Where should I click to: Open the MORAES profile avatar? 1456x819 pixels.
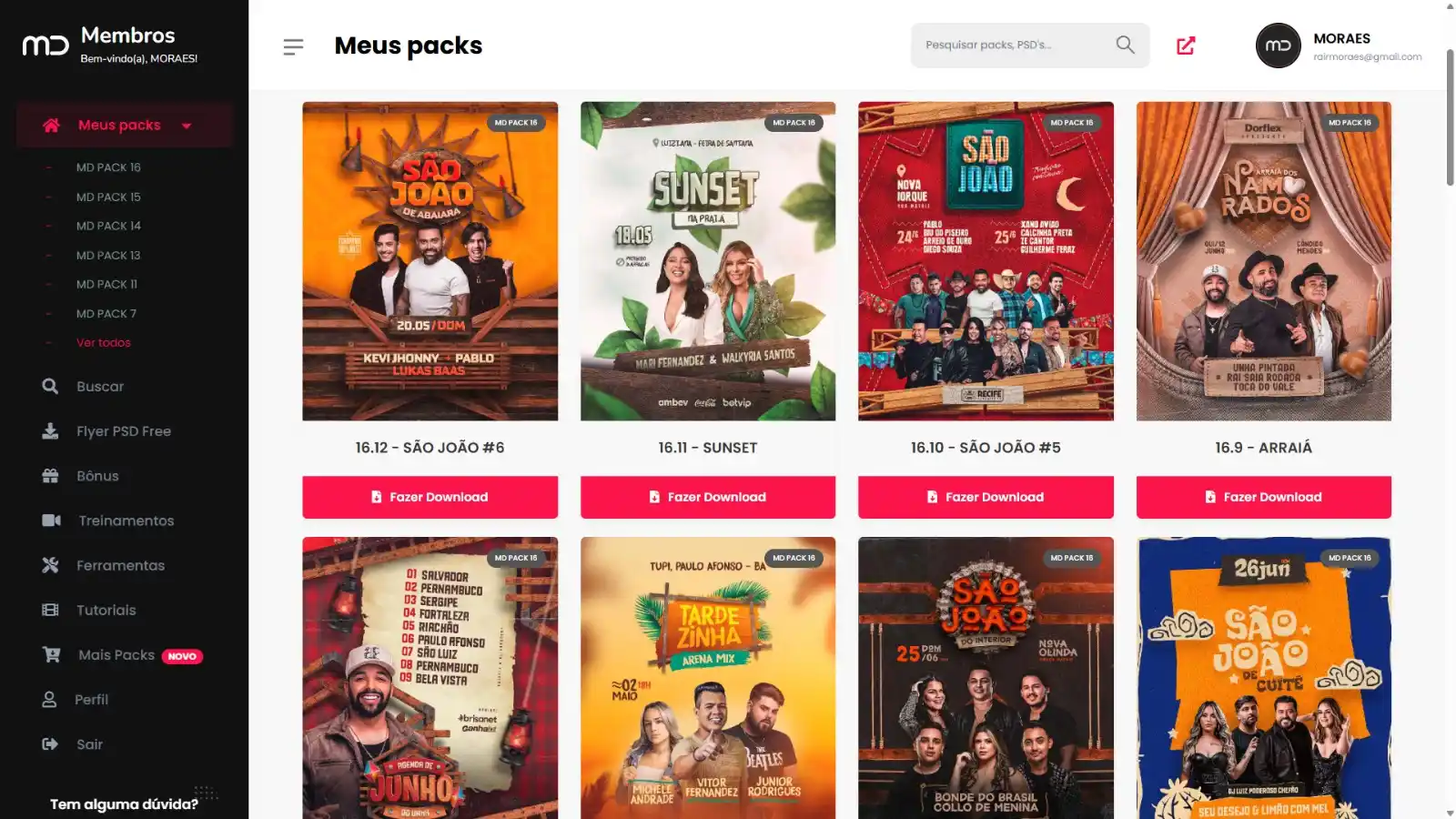(1278, 45)
